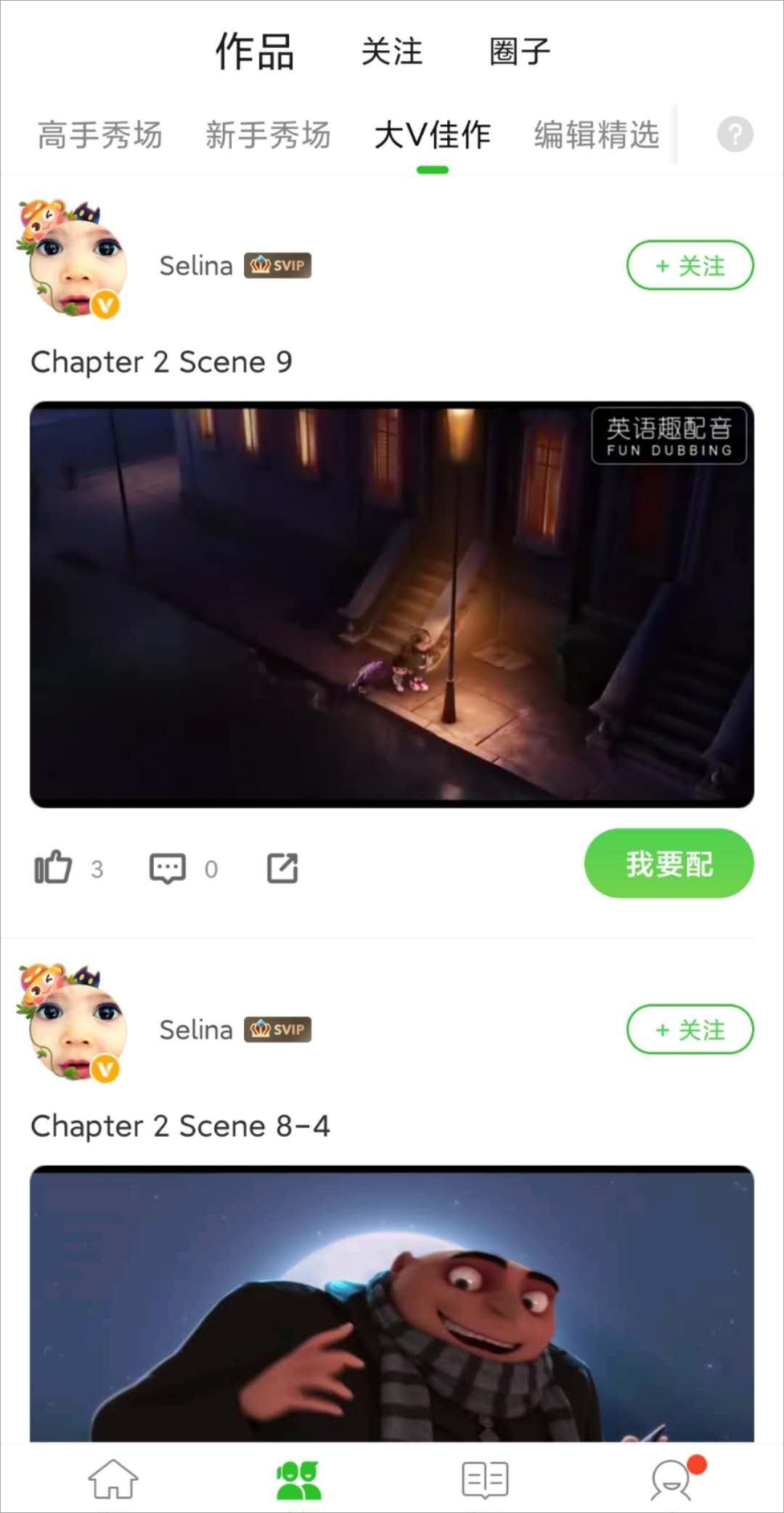The width and height of the screenshot is (784, 1513).
Task: Tap the 我要配 dubbing button
Action: click(x=669, y=864)
